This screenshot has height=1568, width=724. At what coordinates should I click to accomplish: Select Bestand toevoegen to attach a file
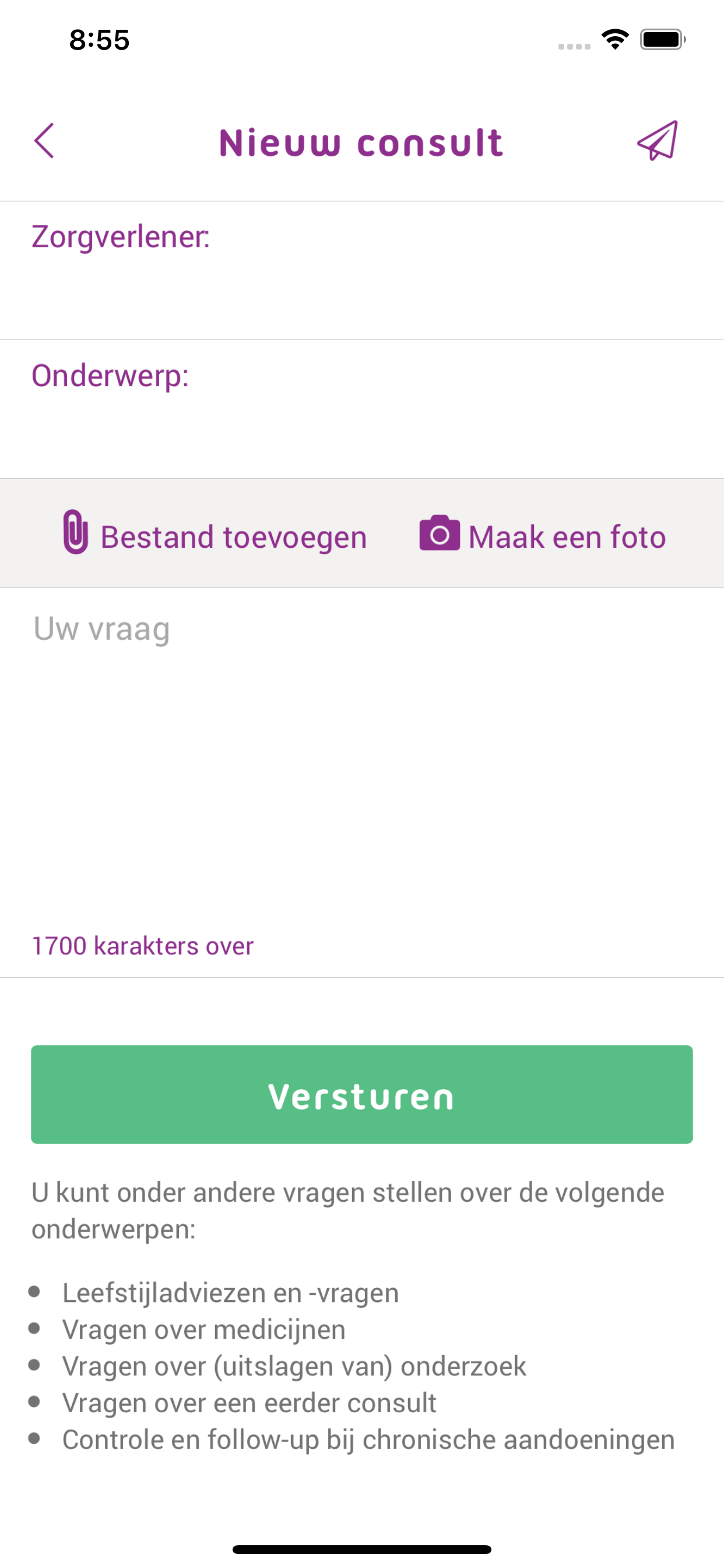[234, 536]
